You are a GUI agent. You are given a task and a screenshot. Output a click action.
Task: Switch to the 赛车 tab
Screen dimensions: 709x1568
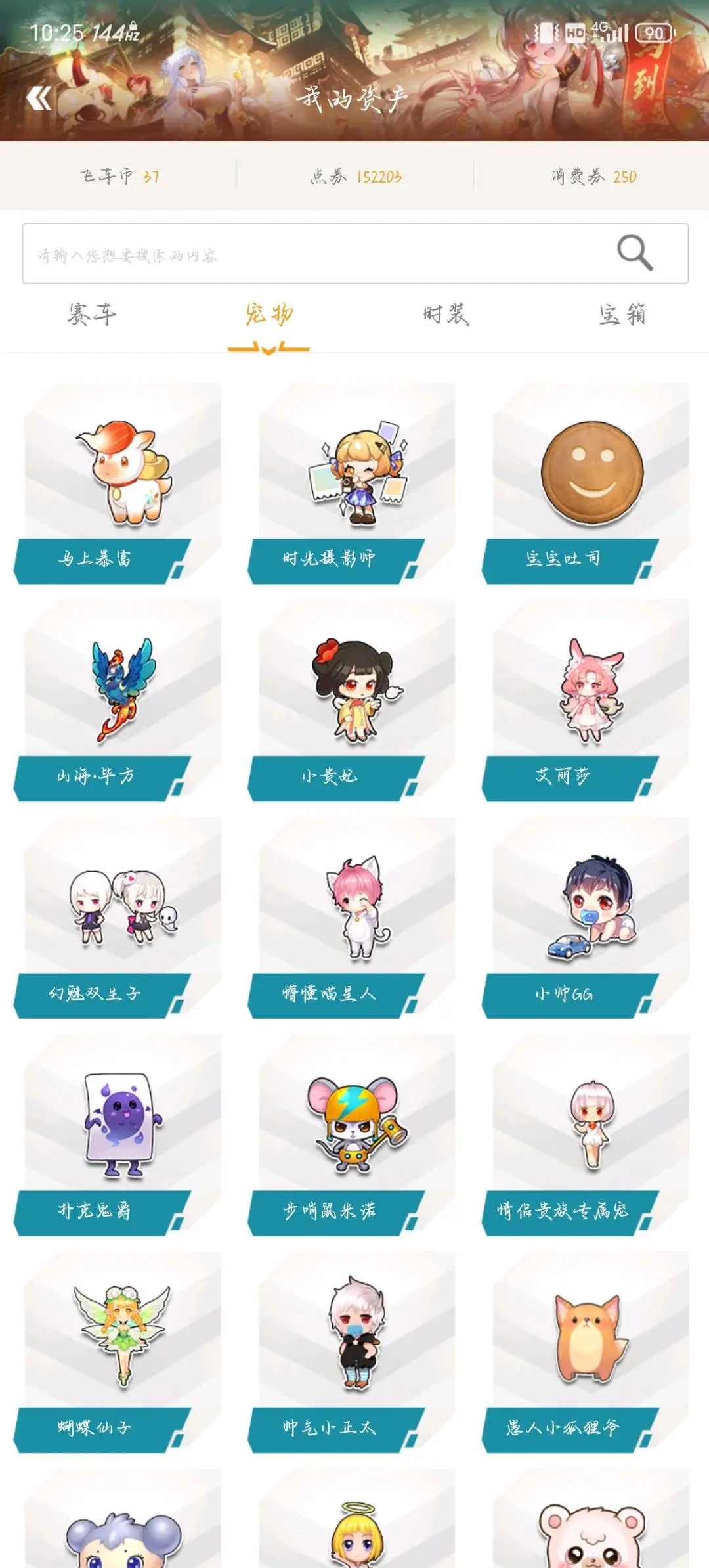92,315
